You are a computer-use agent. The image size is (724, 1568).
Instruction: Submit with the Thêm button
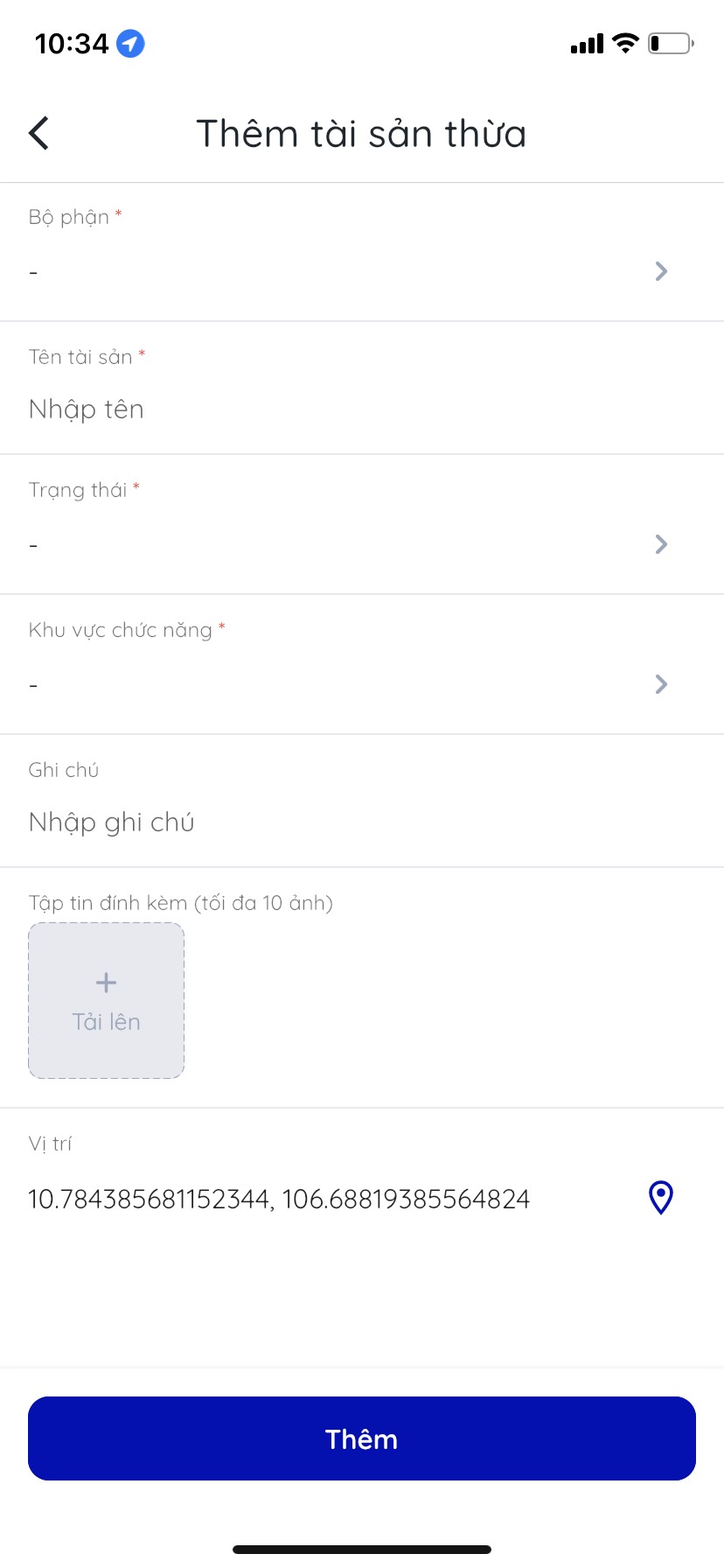[362, 1438]
